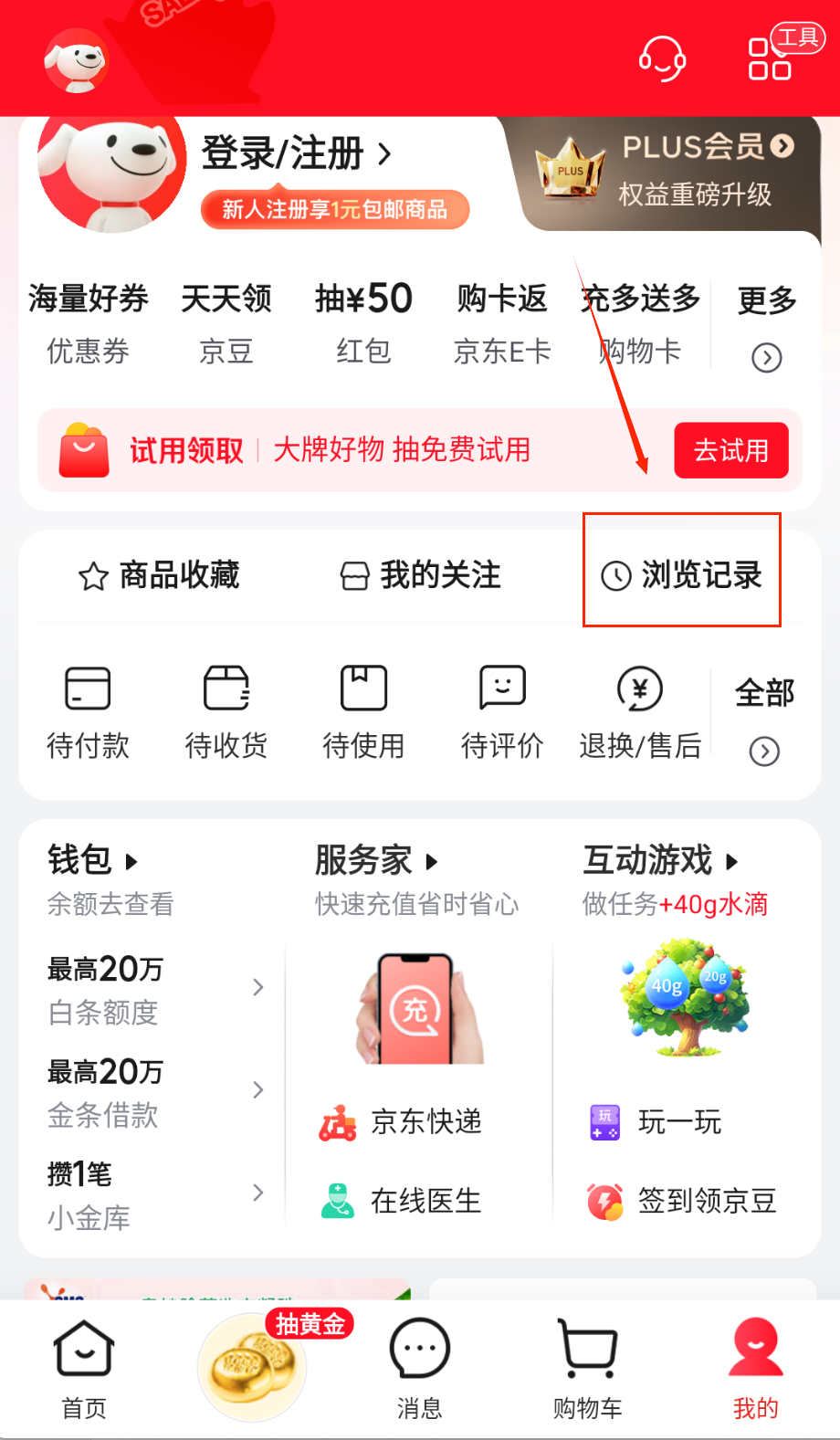
Task: Open 京东快递 express service
Action: click(402, 1122)
